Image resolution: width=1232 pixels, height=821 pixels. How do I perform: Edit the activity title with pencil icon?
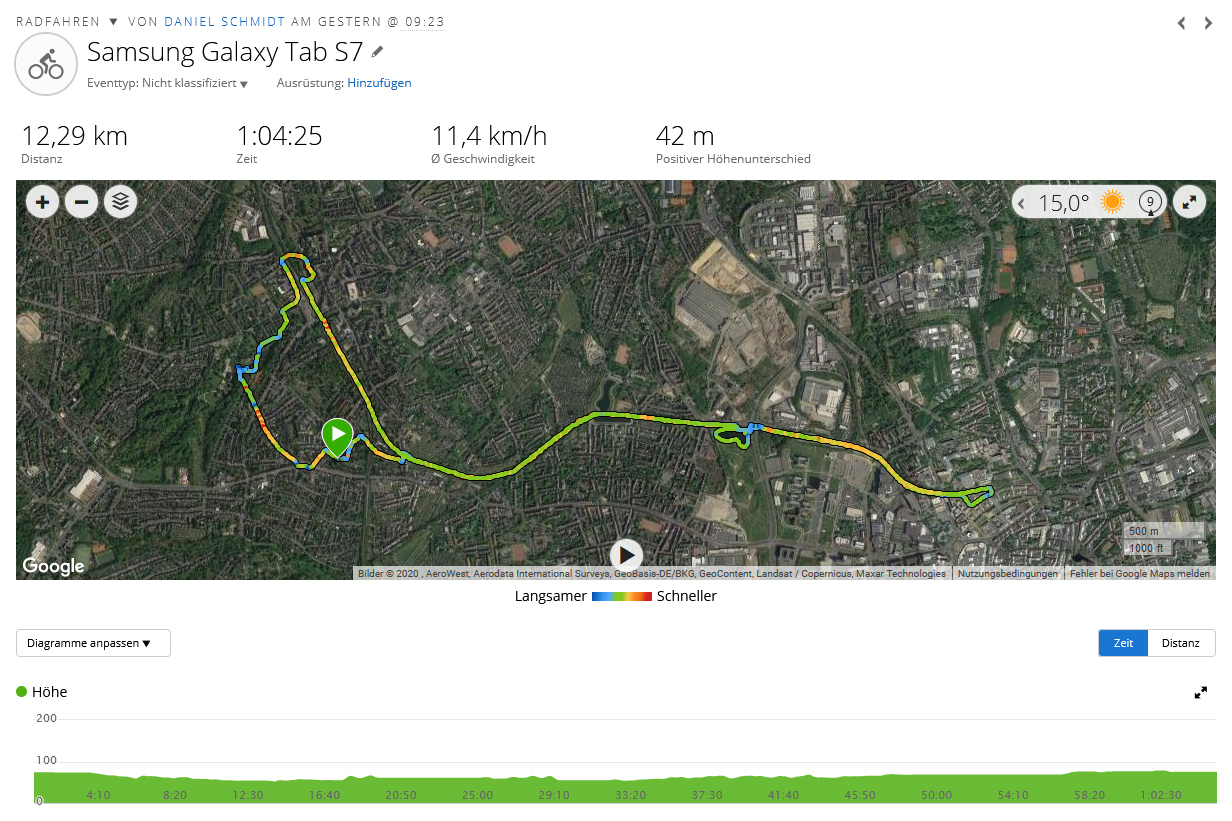click(377, 51)
